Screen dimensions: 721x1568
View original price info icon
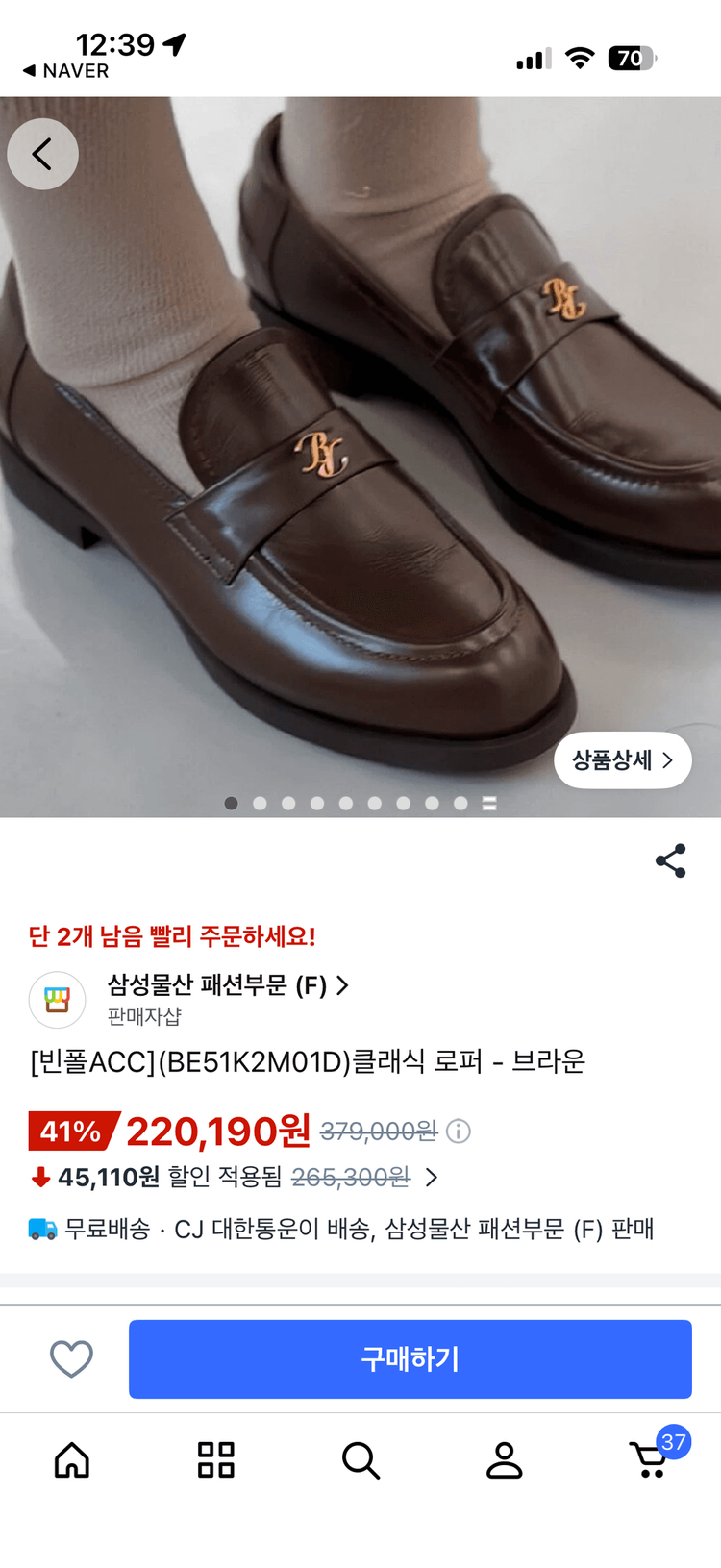coord(460,1132)
